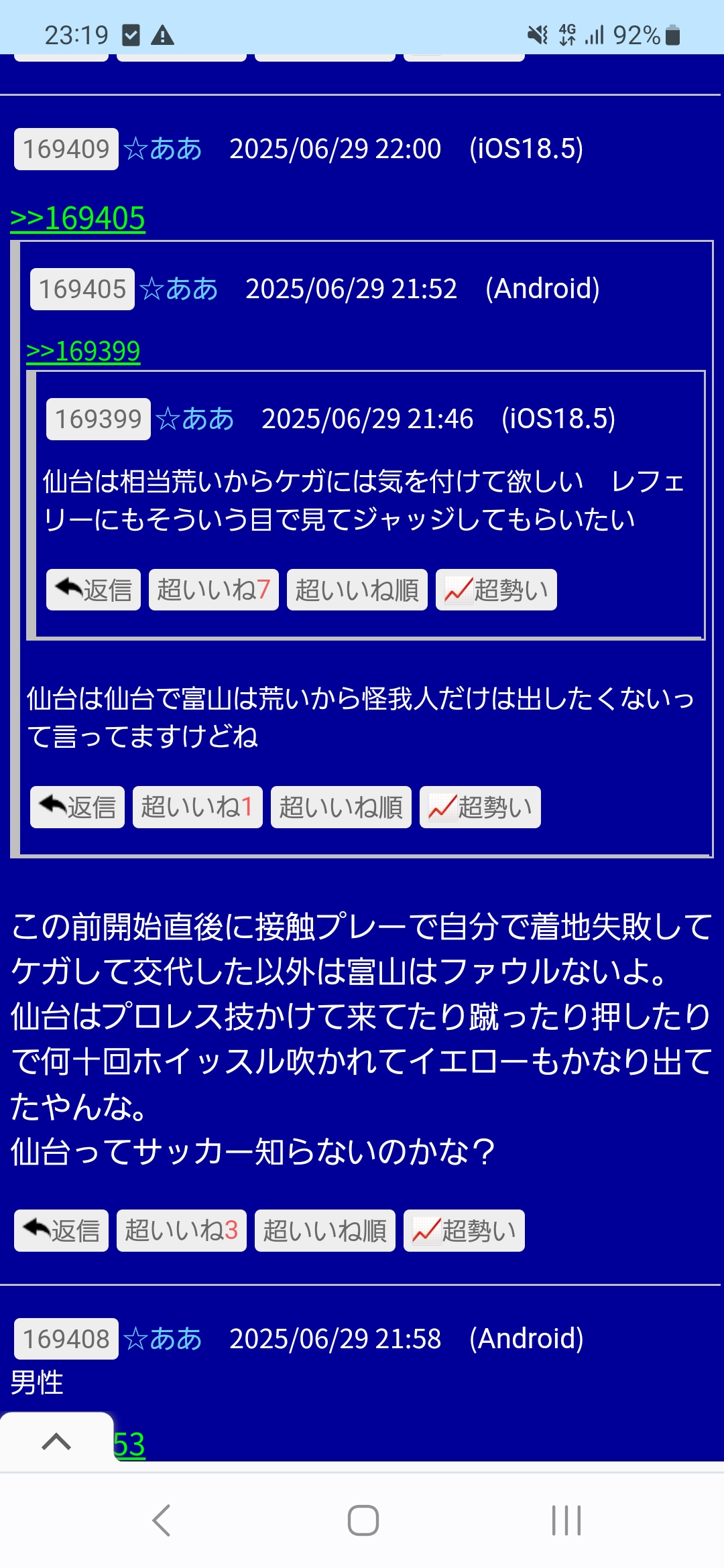Open the >>169405 reply link
724x1568 pixels.
coord(78,218)
